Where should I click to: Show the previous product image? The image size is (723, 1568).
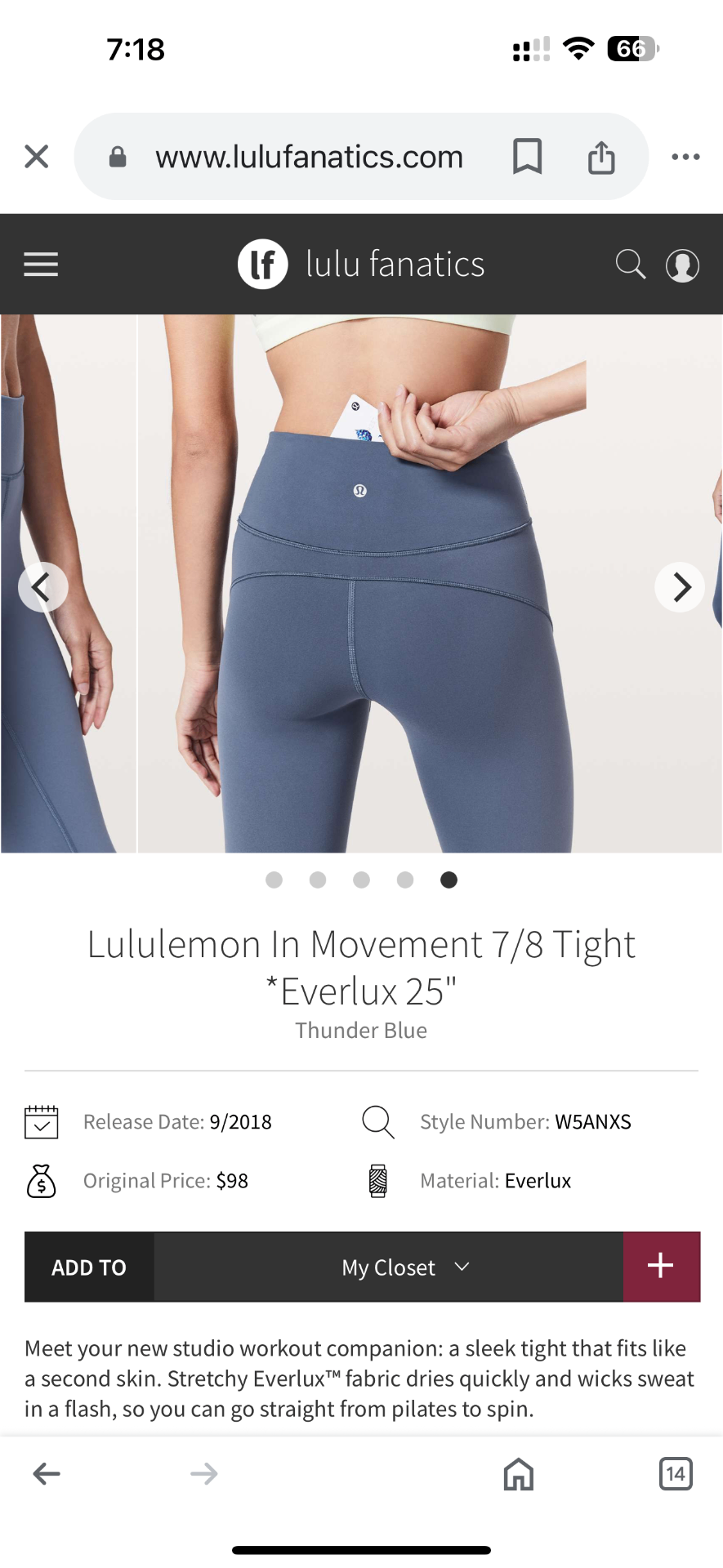[42, 586]
